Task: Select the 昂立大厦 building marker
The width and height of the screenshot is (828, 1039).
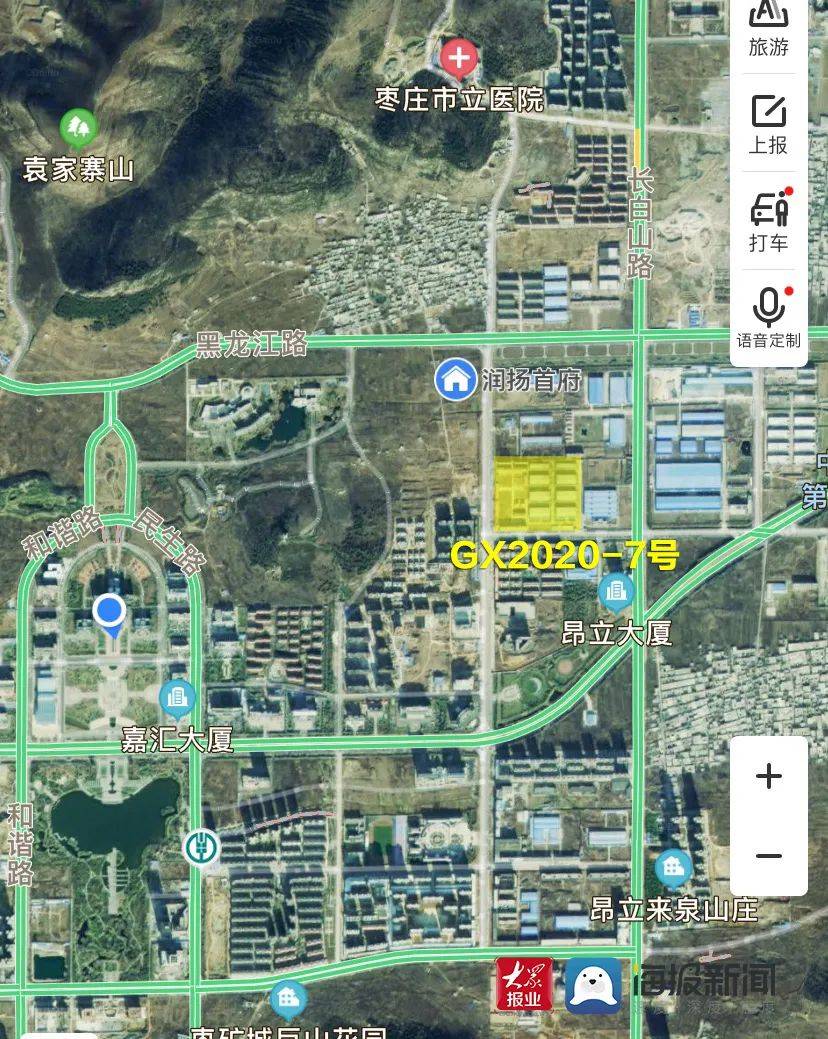Action: coord(616,593)
